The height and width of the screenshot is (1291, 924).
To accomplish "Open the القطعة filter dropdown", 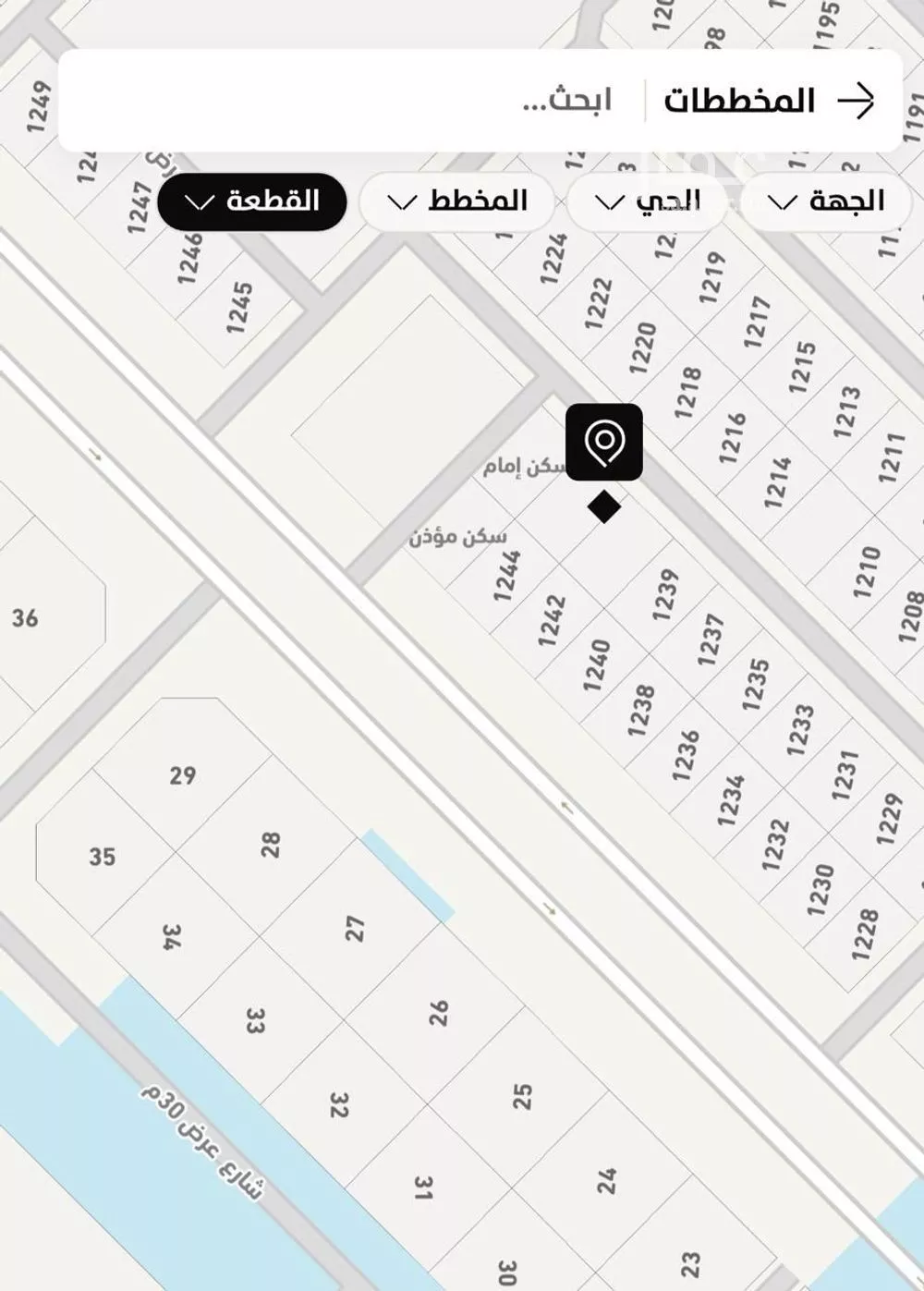I will [251, 201].
